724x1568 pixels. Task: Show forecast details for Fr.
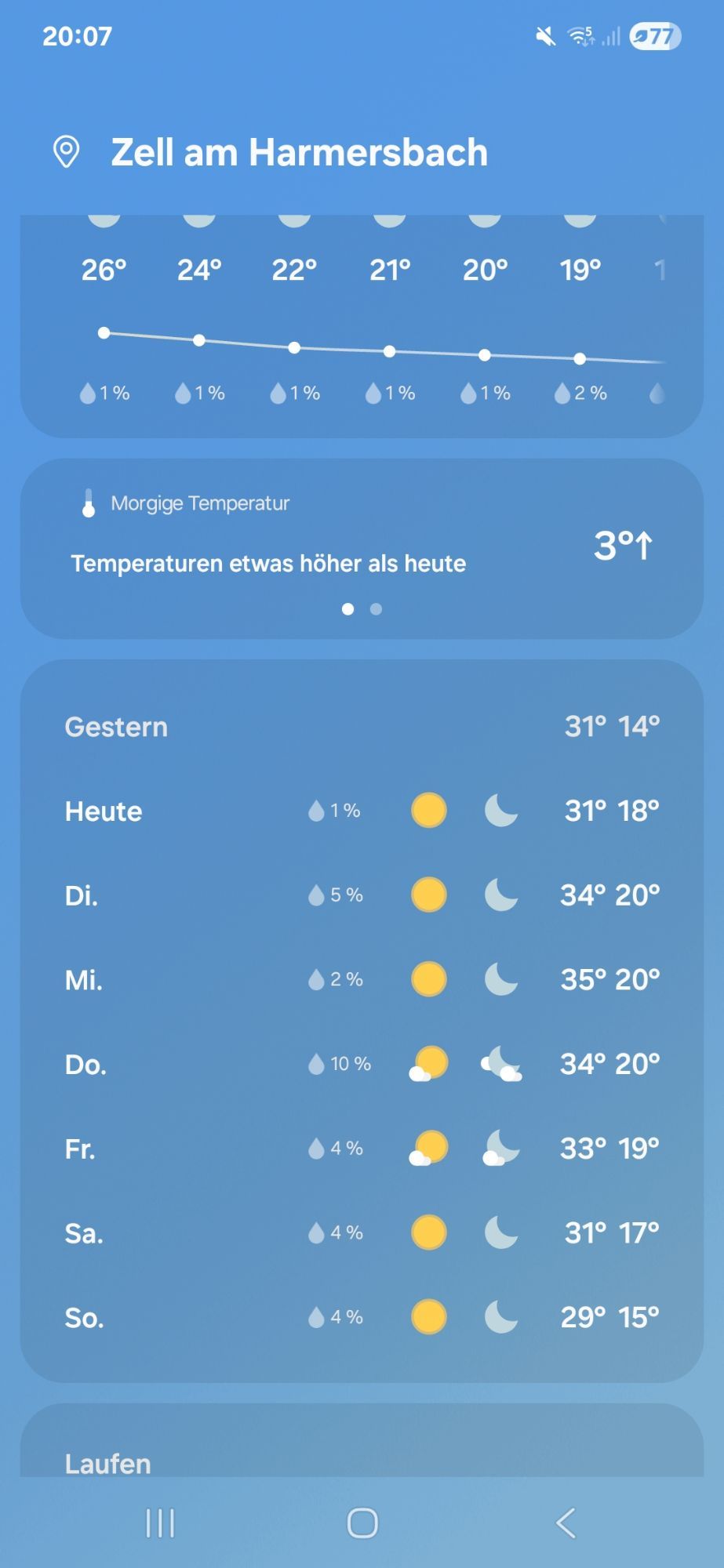(362, 1149)
